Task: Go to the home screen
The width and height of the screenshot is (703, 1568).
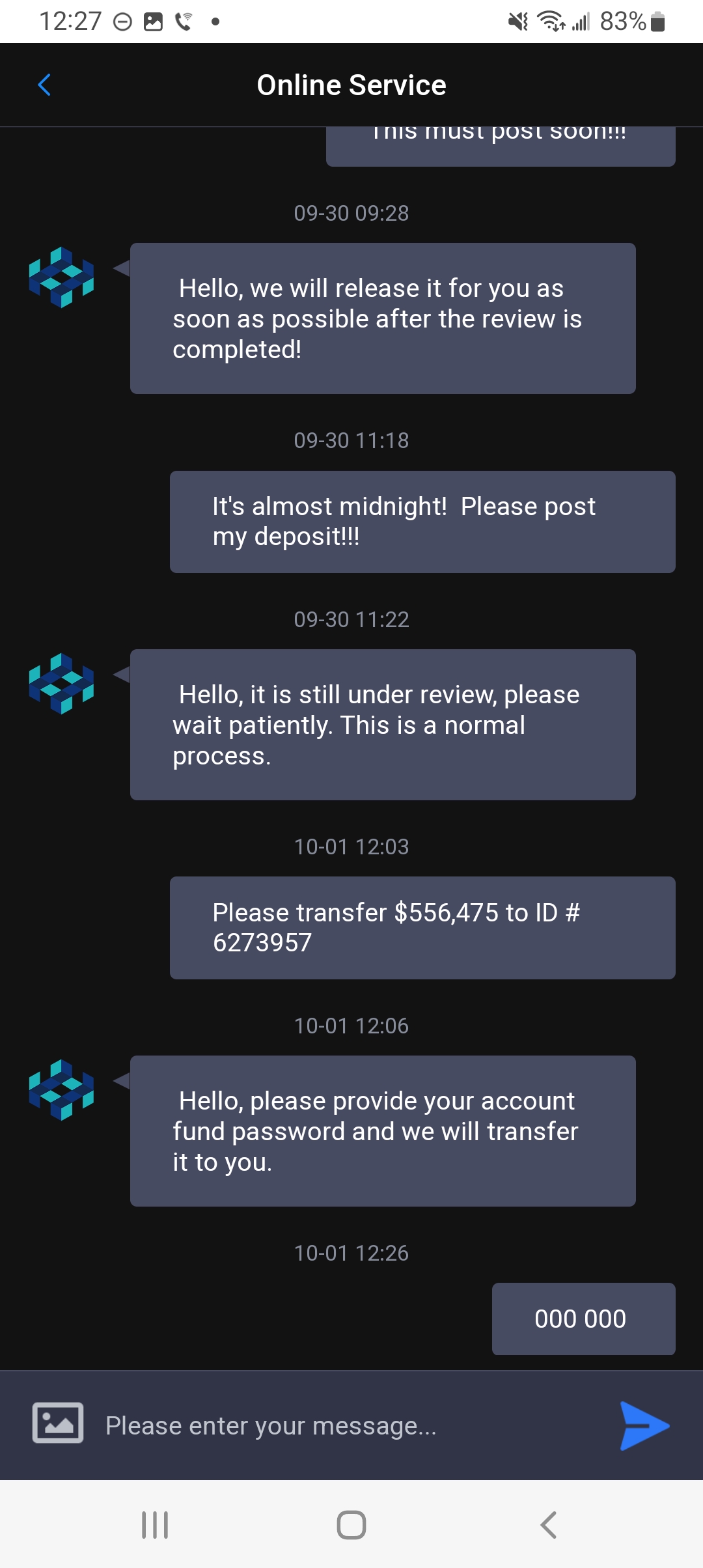Action: click(351, 1524)
